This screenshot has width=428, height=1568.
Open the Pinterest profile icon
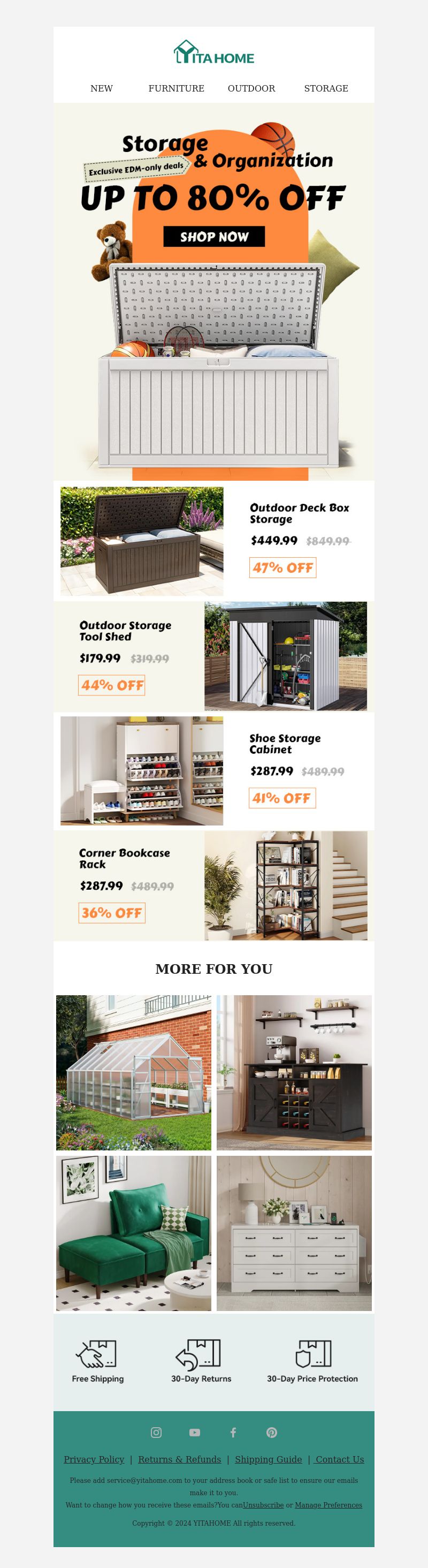272,1432
